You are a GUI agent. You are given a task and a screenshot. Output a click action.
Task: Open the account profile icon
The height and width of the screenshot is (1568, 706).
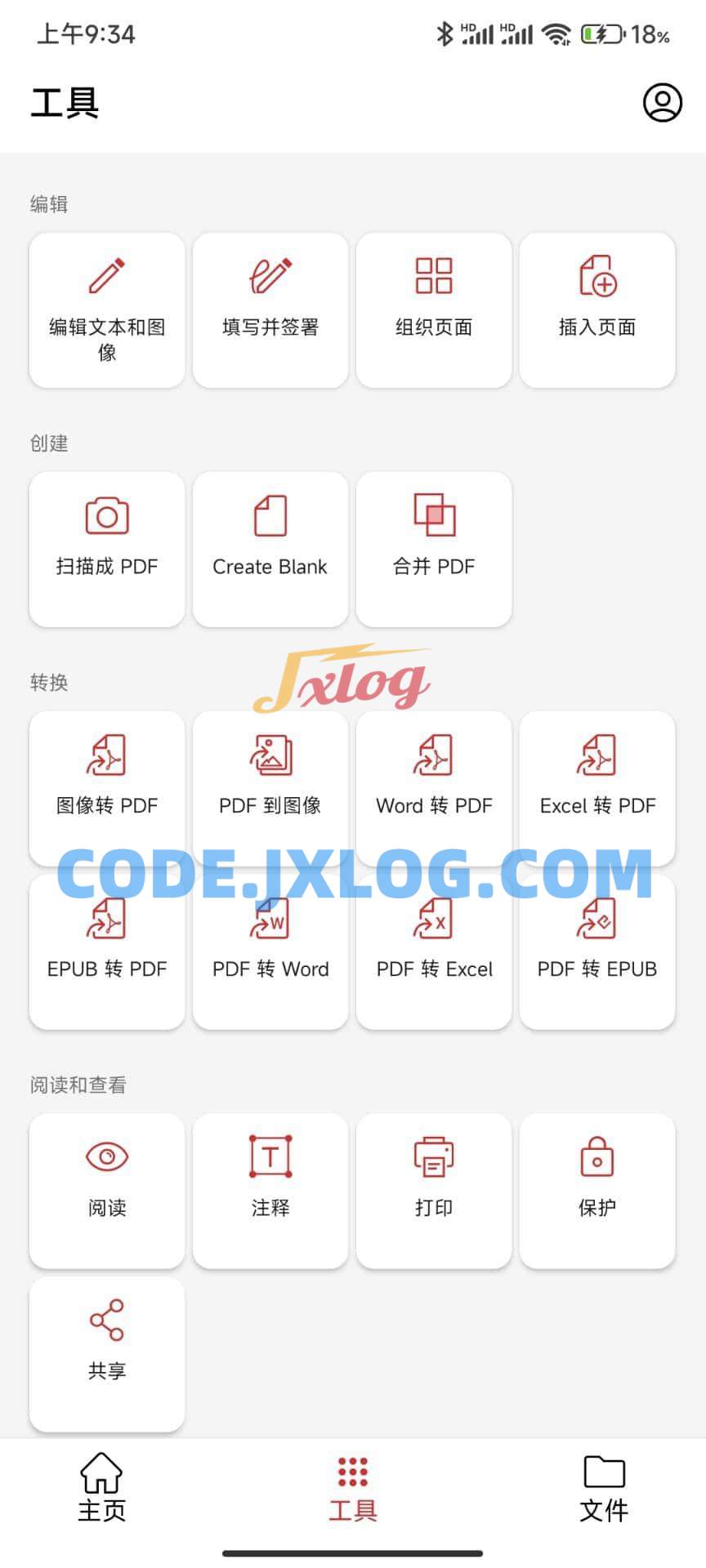click(x=662, y=103)
